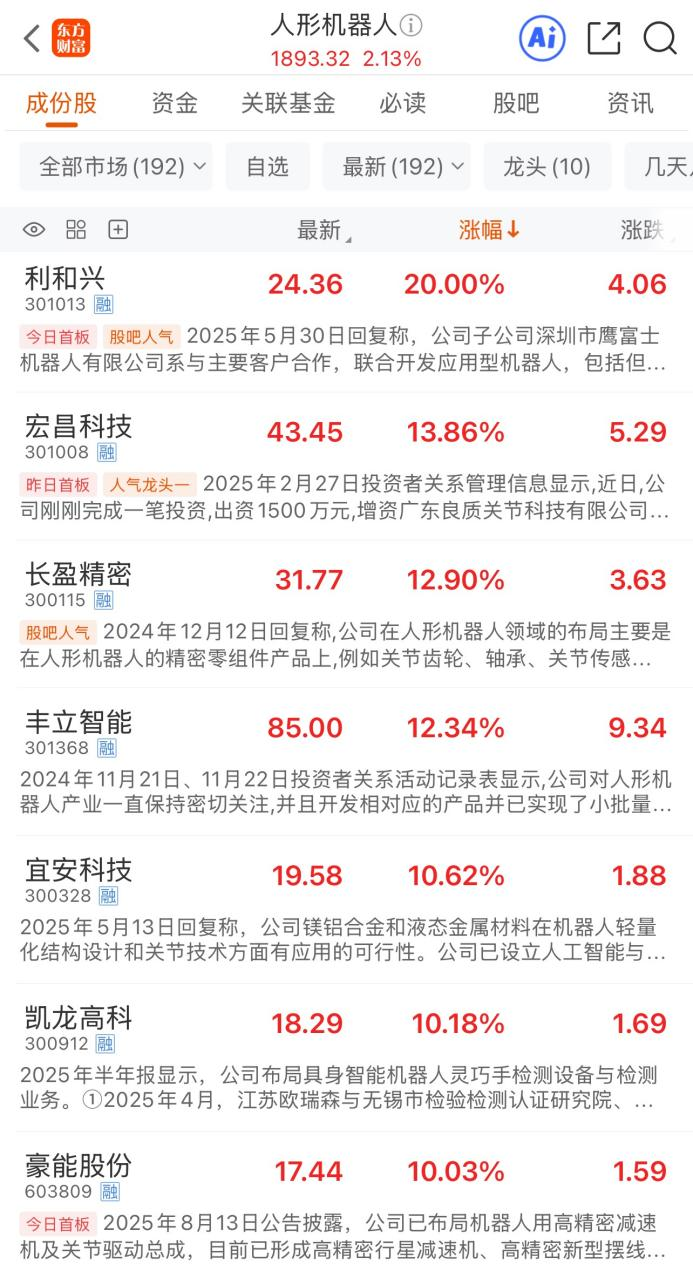
Task: Expand the 全部市场 (192) dropdown
Action: (x=116, y=166)
